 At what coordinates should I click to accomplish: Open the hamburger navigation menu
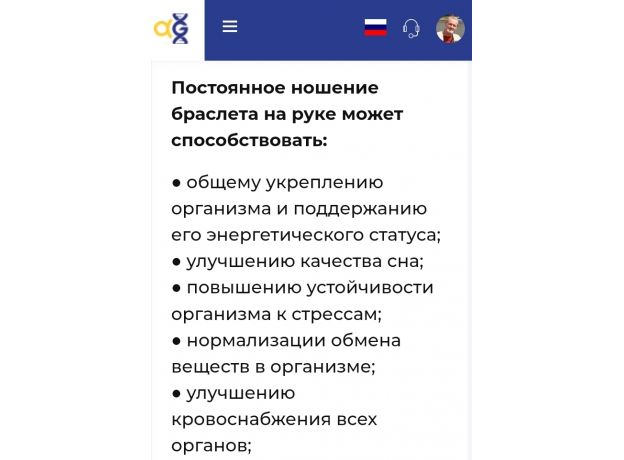(x=230, y=27)
